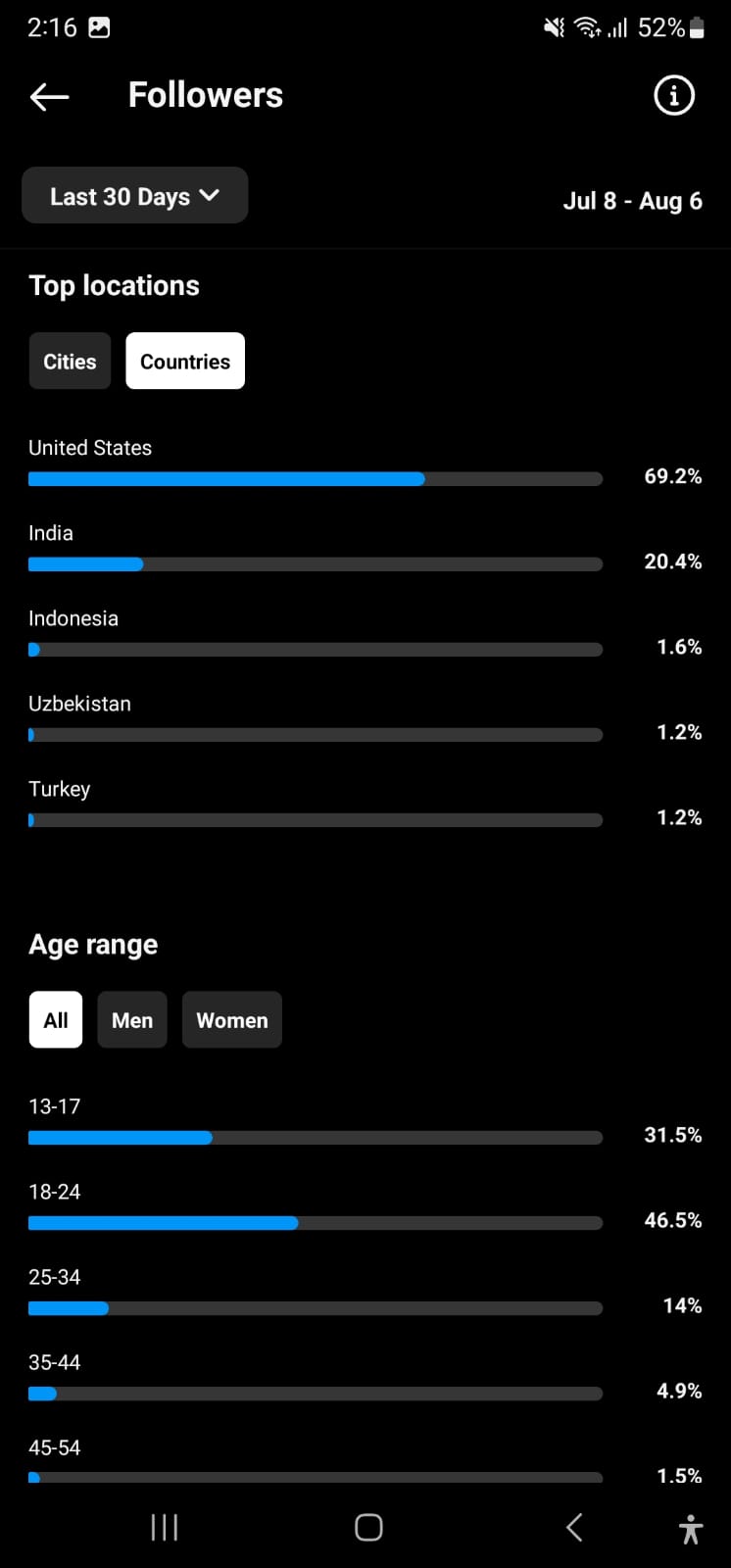Switch top locations to Cities
Viewport: 731px width, 1568px height.
[70, 362]
